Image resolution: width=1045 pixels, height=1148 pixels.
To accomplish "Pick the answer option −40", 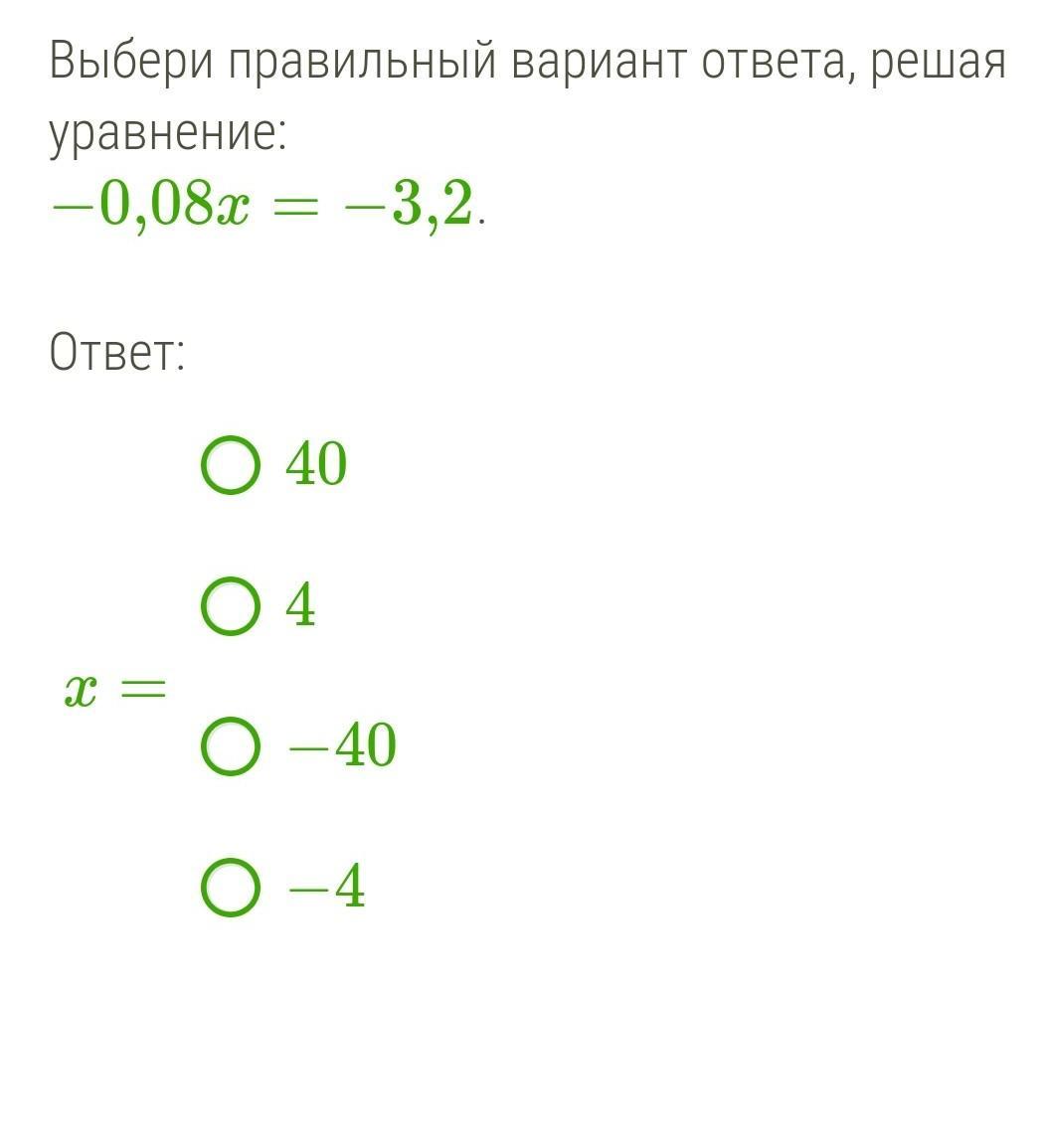I will 231,747.
